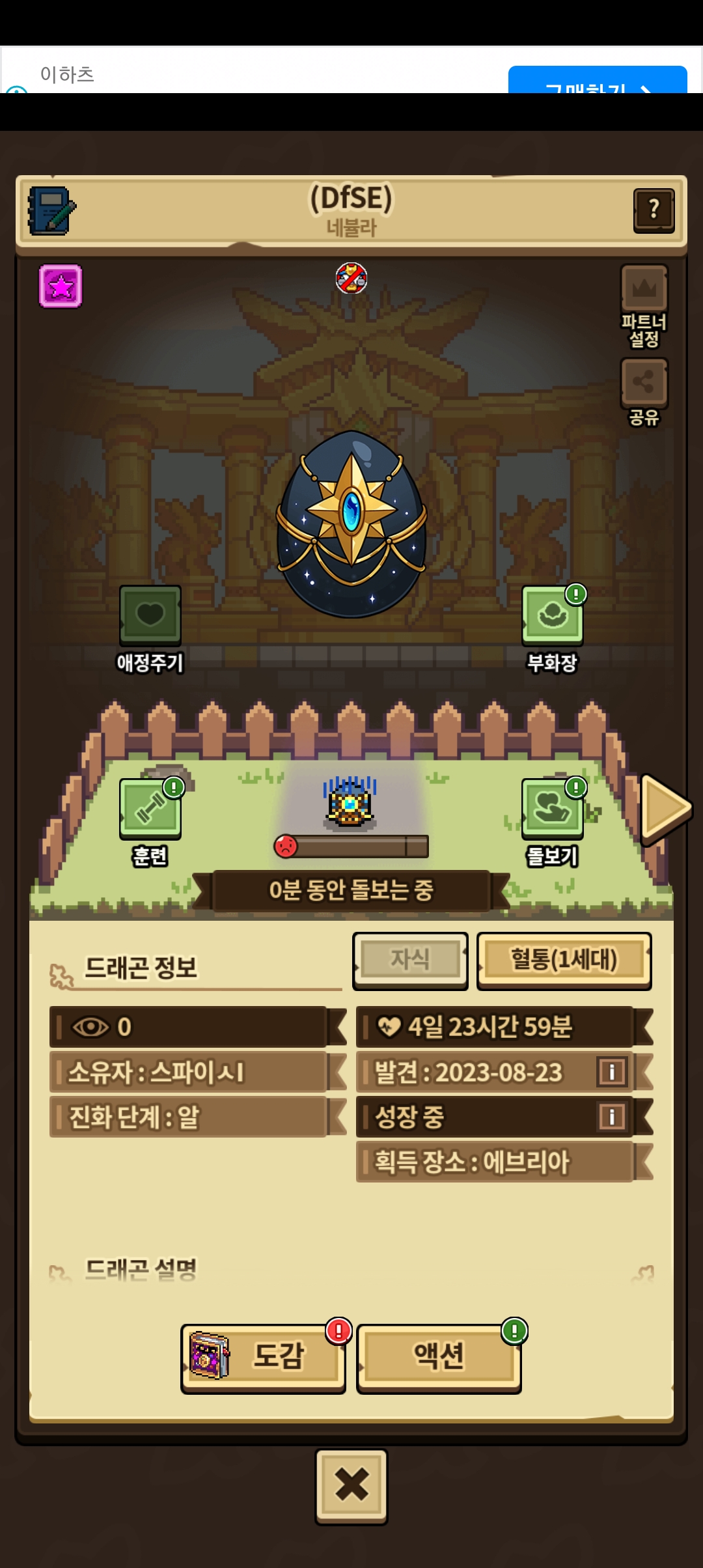Tap the 애정주기 affection button
The width and height of the screenshot is (703, 1568).
(x=150, y=615)
